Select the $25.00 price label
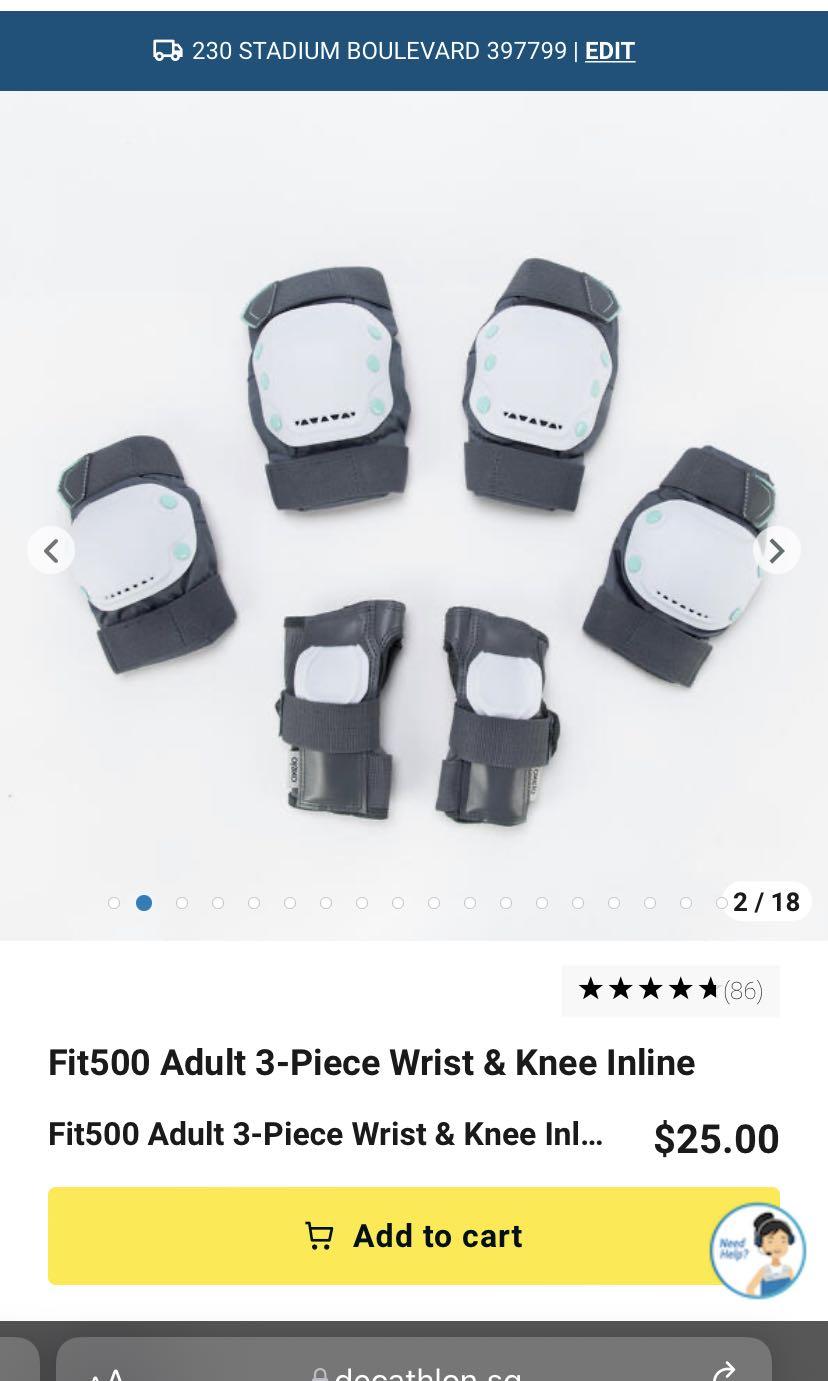The image size is (828, 1381). (716, 1139)
